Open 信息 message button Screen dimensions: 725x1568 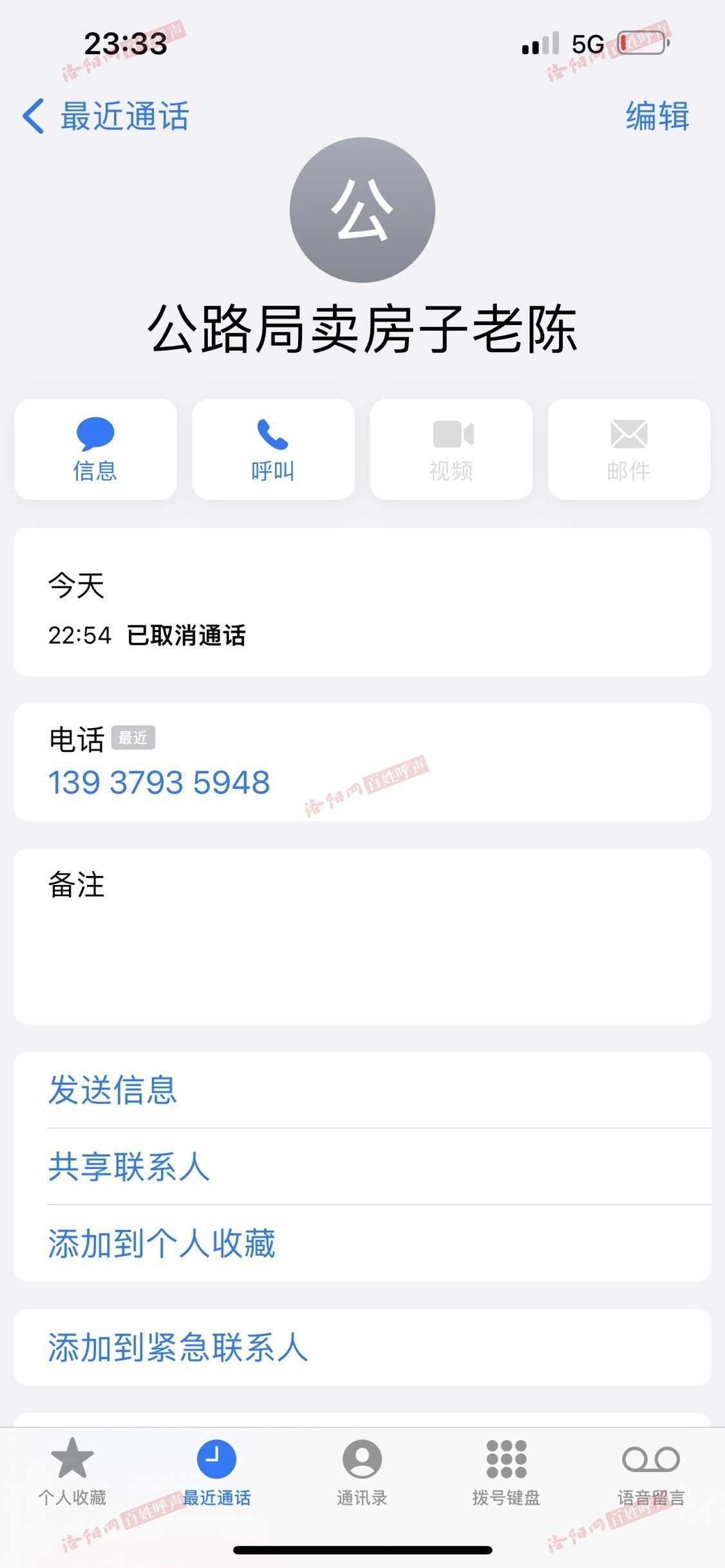point(95,449)
